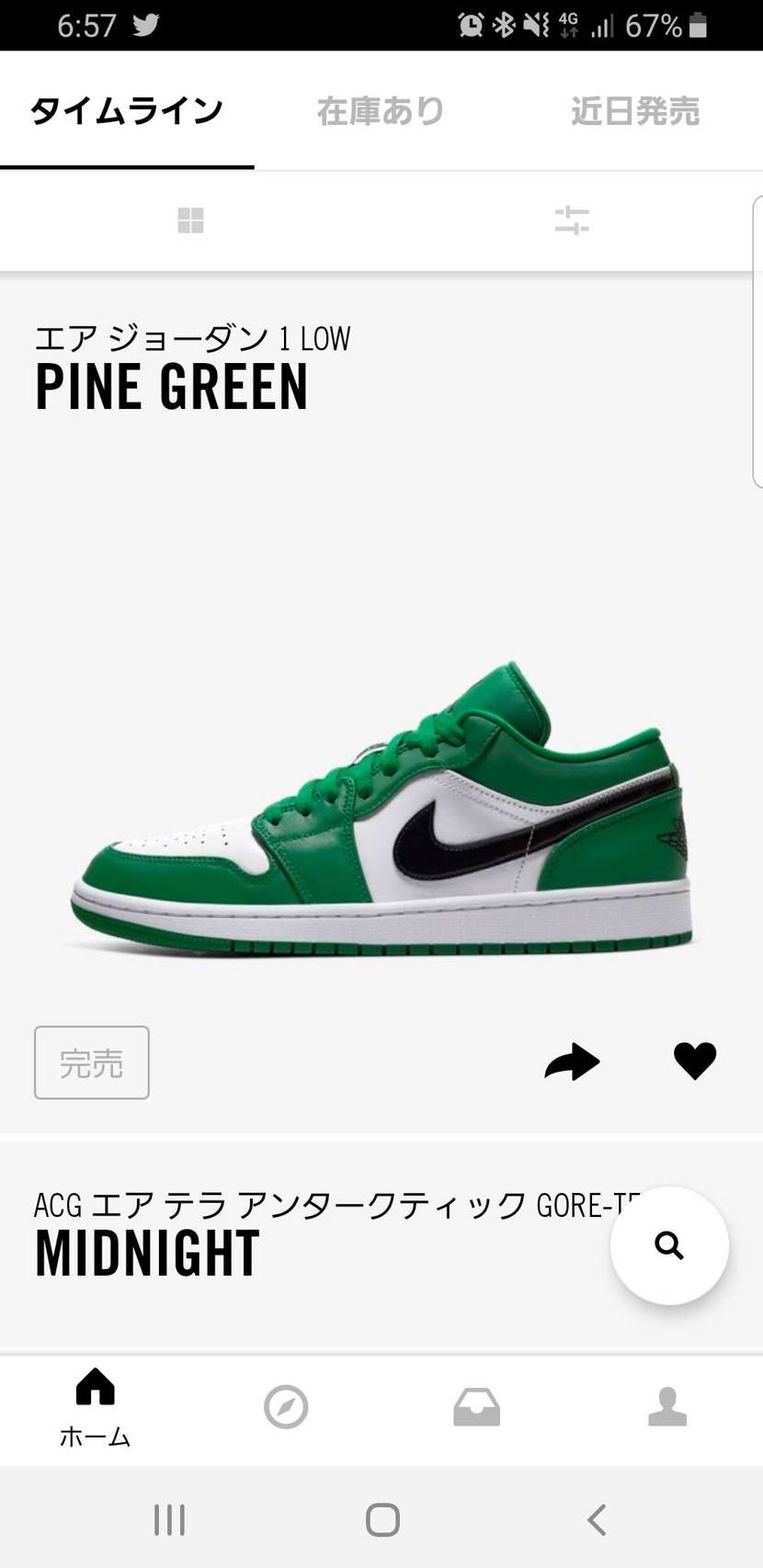Screen dimensions: 763x1568
Task: Share the Pine Green sneaker
Action: [572, 1062]
